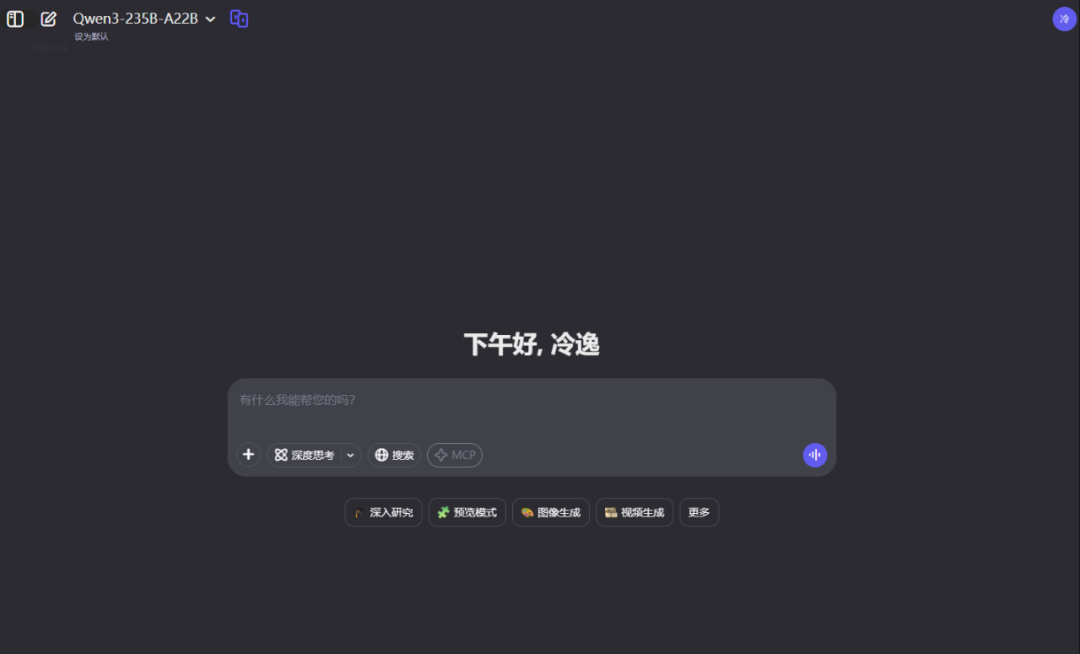Open 图像生成 image generation

pyautogui.click(x=550, y=512)
